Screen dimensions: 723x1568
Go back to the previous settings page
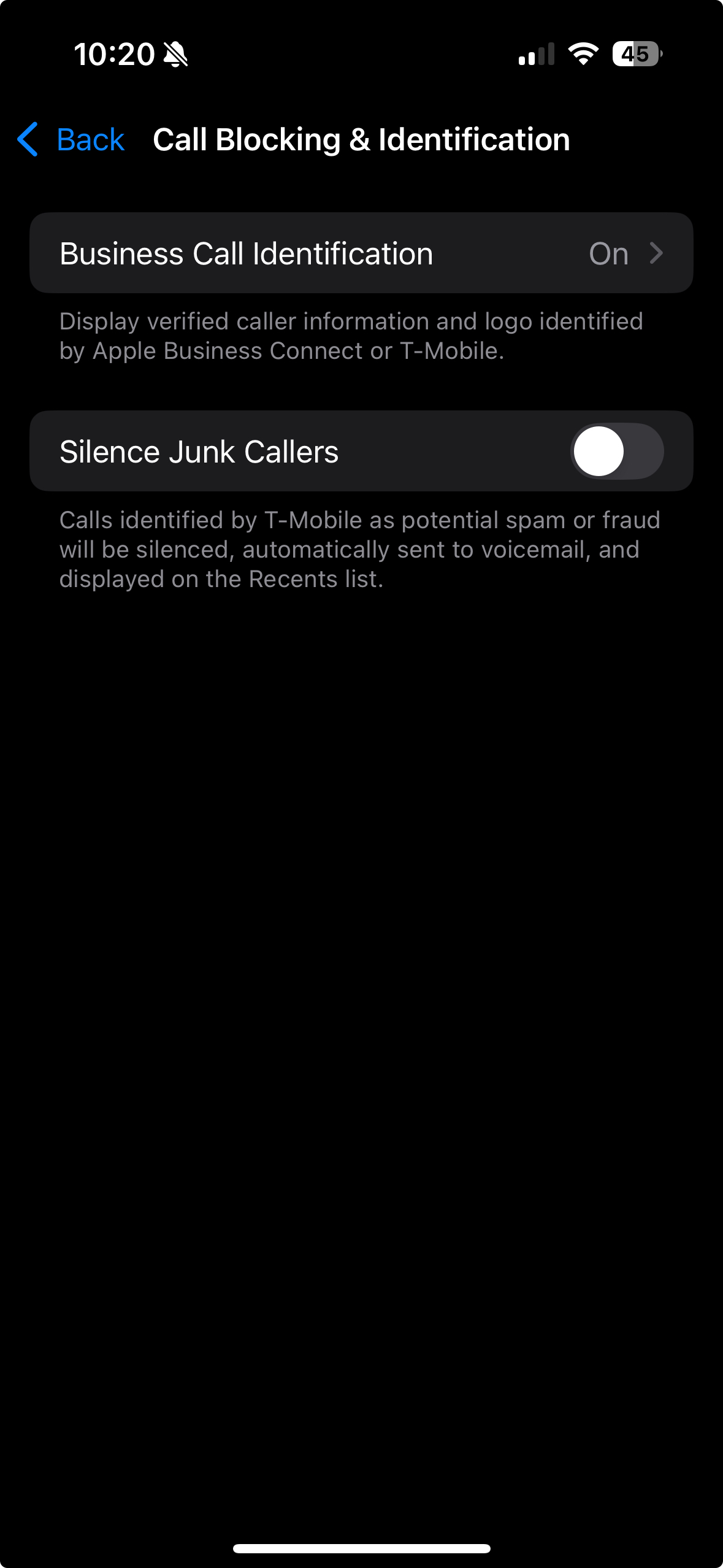pyautogui.click(x=71, y=140)
